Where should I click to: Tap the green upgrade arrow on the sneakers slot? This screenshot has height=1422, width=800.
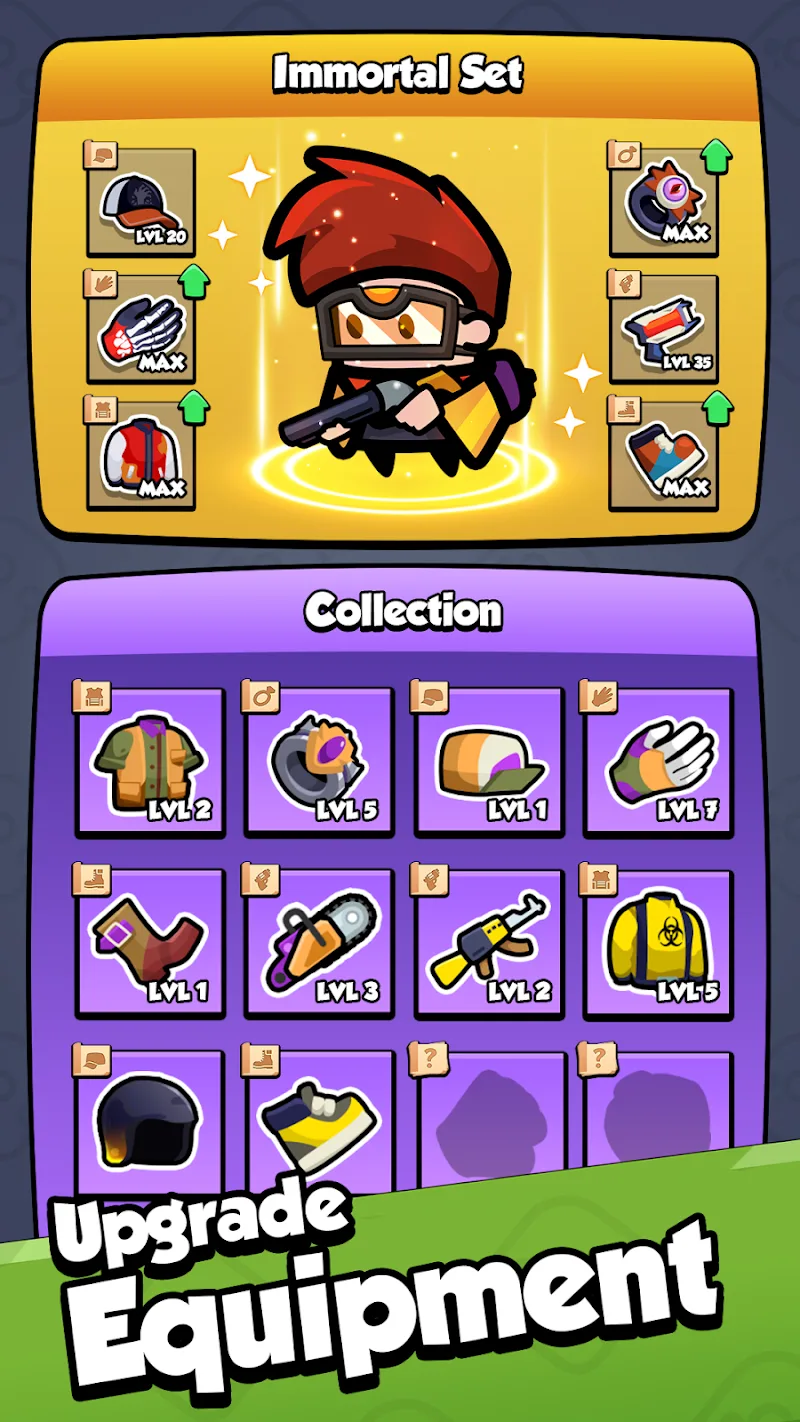click(x=718, y=410)
